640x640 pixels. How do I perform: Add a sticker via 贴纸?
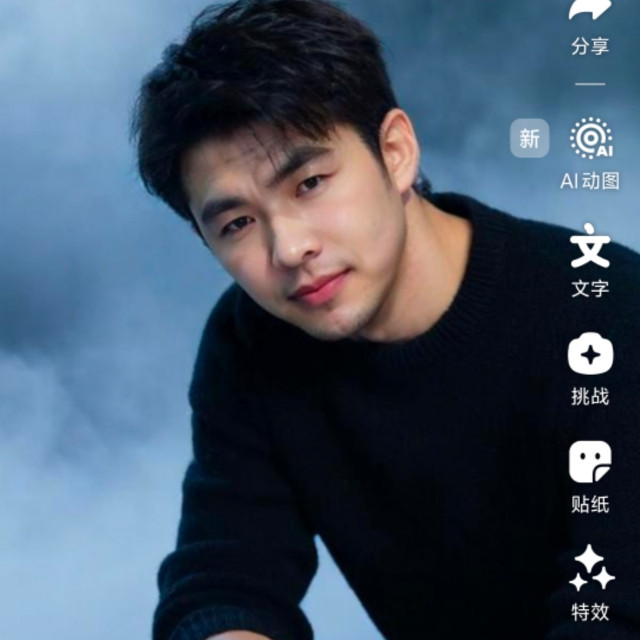click(x=590, y=463)
